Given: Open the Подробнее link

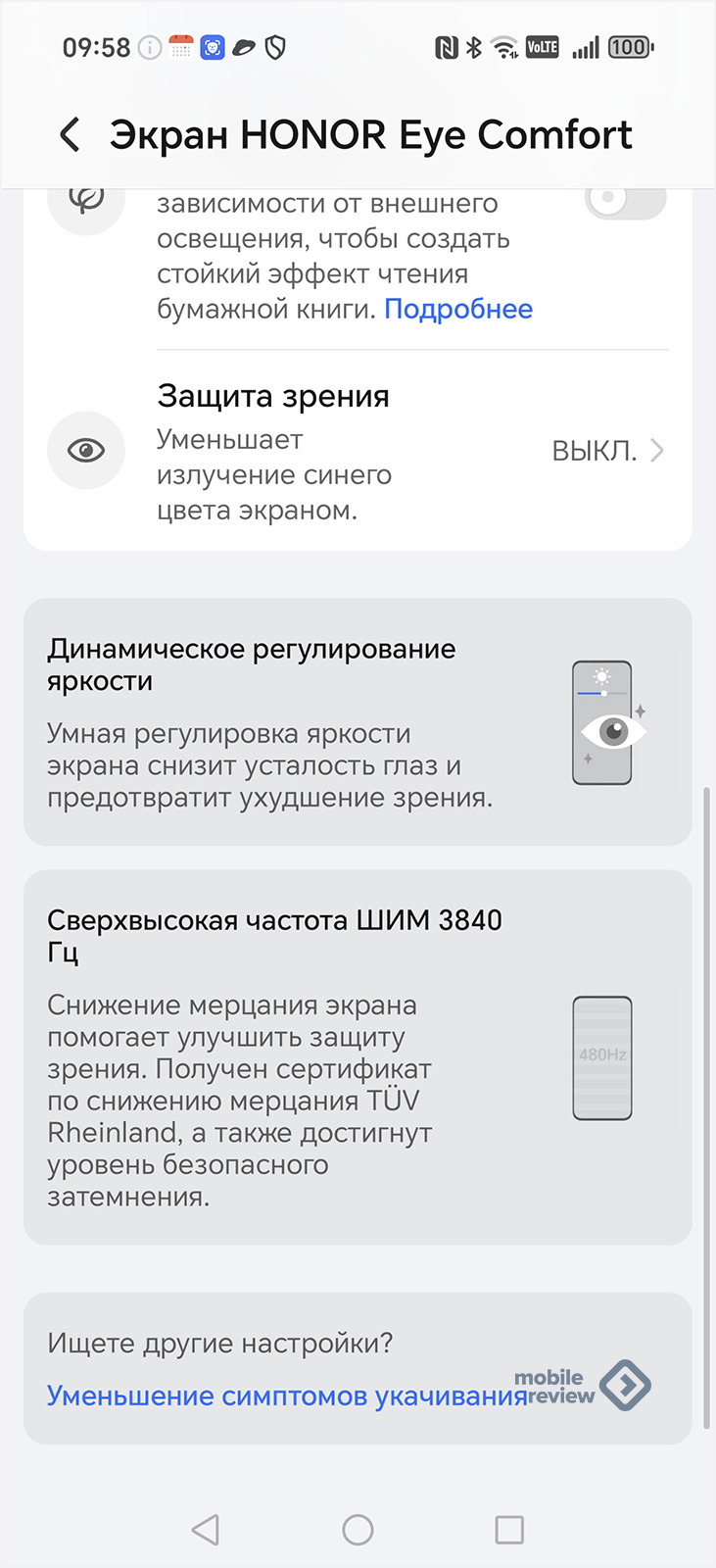Looking at the screenshot, I should pyautogui.click(x=457, y=309).
